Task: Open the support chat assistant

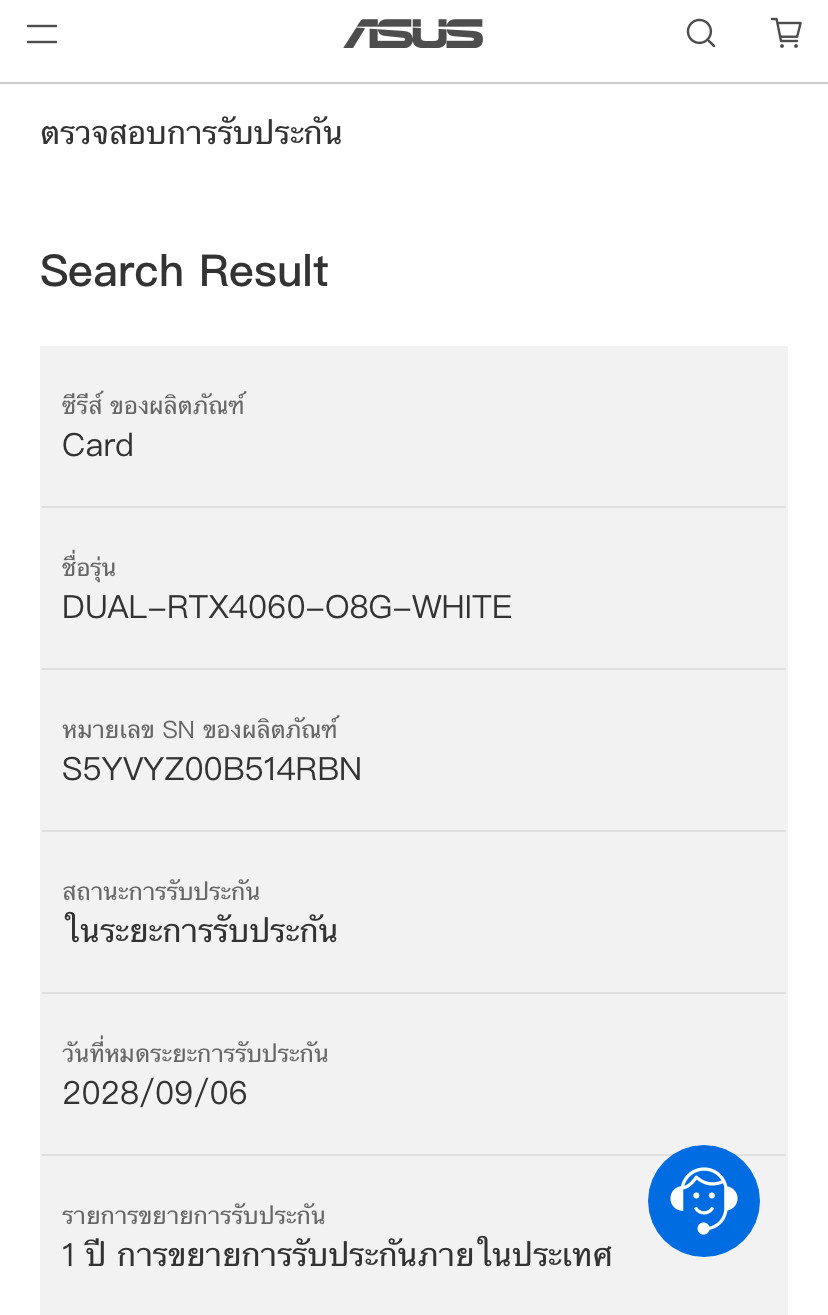Action: click(704, 1200)
